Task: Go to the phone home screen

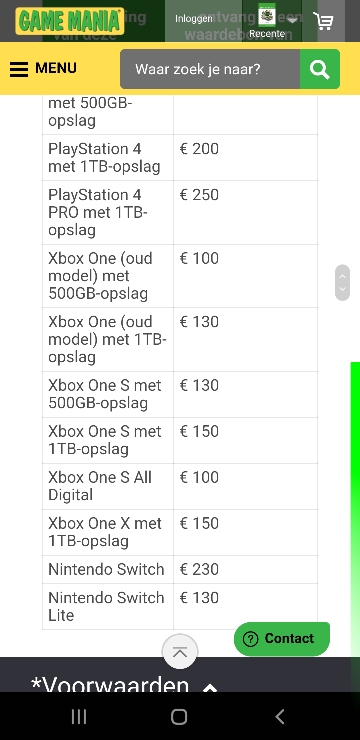Action: point(179,716)
